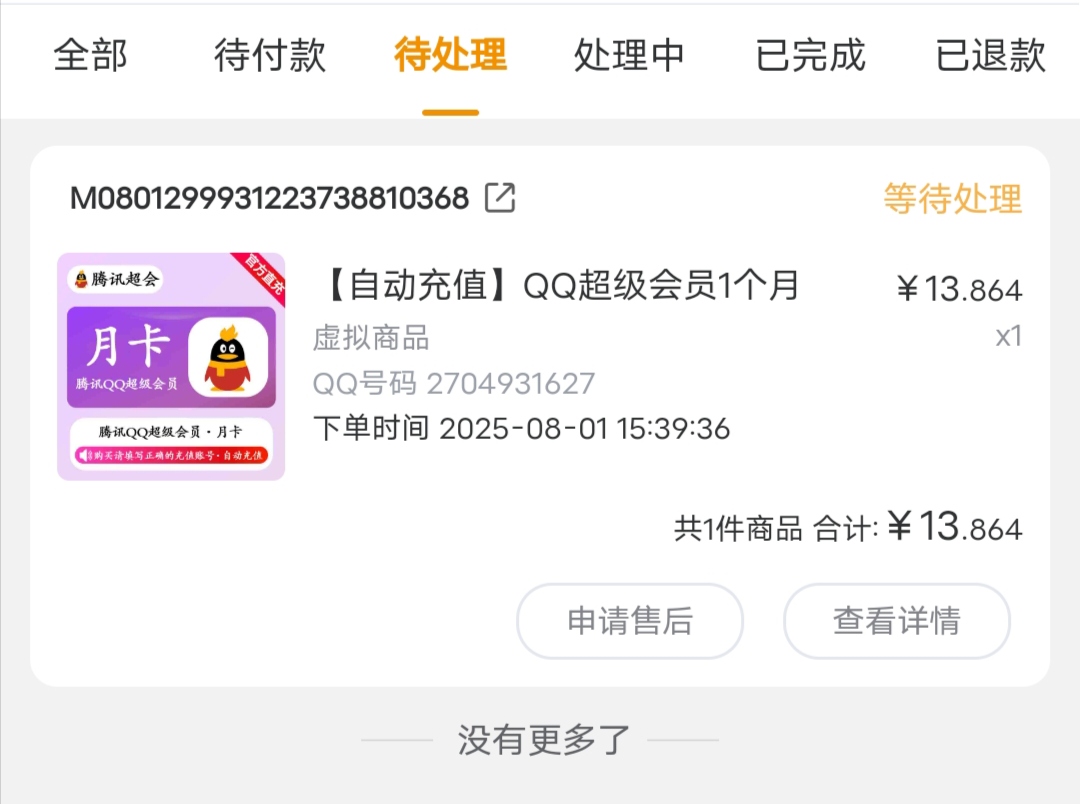Image resolution: width=1080 pixels, height=804 pixels.
Task: Open the QQ超级会员 month card thumbnail
Action: tap(171, 366)
